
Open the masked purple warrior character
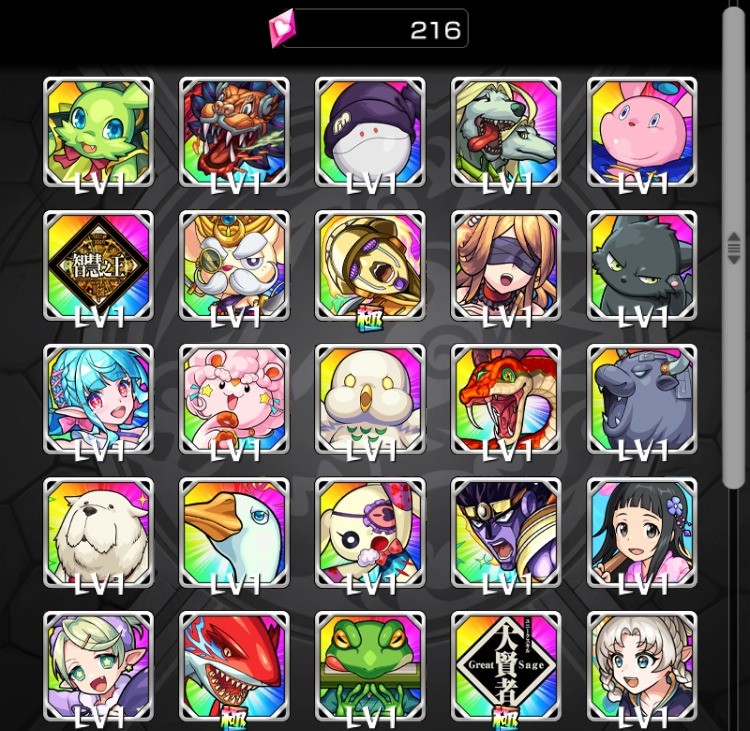pos(506,532)
